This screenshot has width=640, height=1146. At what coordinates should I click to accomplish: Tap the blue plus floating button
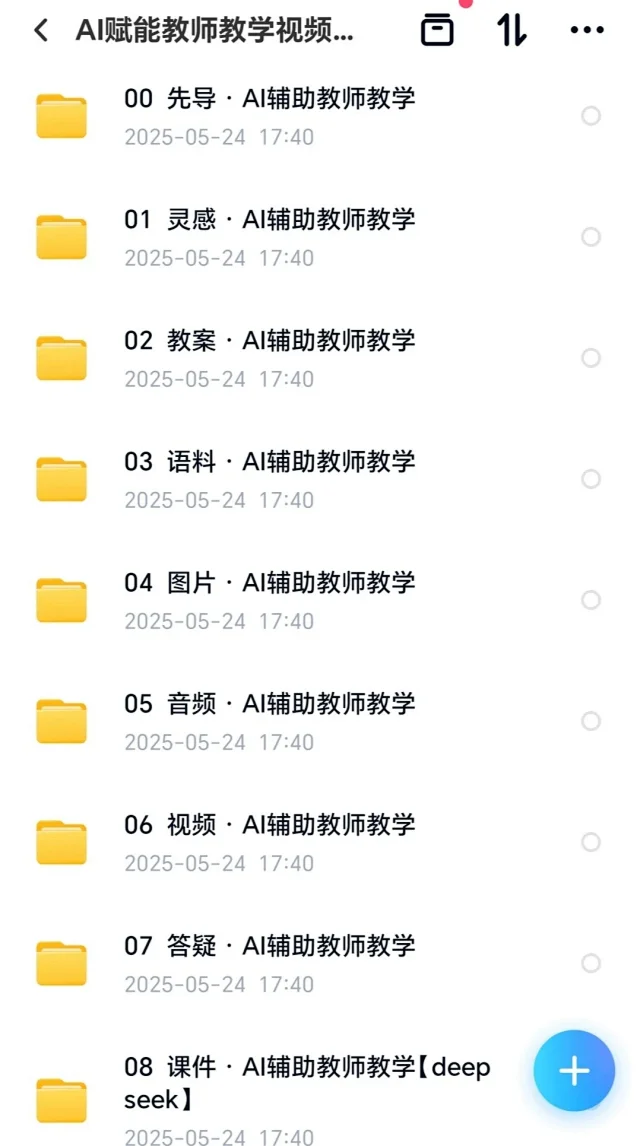click(x=574, y=1071)
